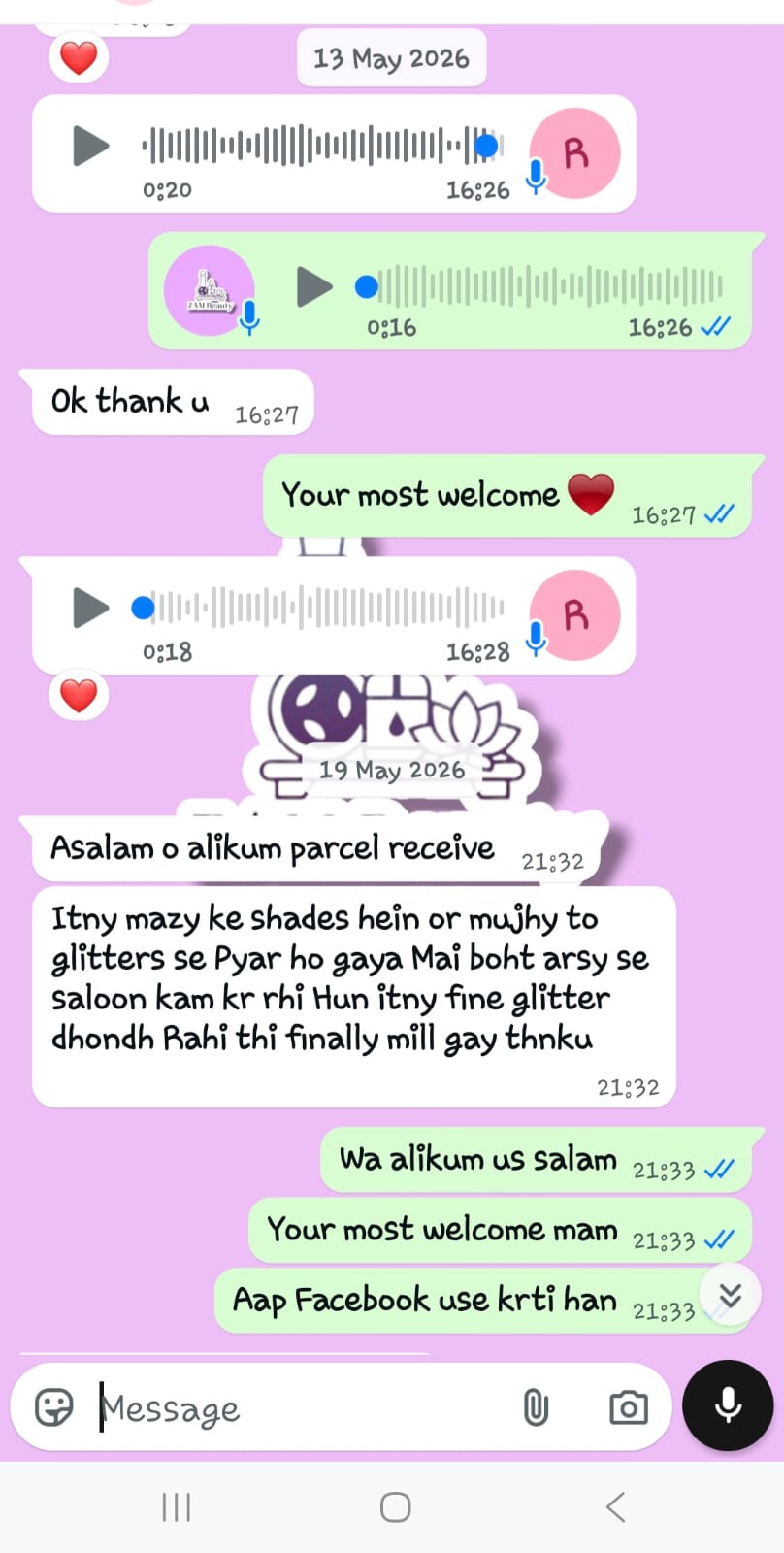Go back using the system back button

(614, 1507)
